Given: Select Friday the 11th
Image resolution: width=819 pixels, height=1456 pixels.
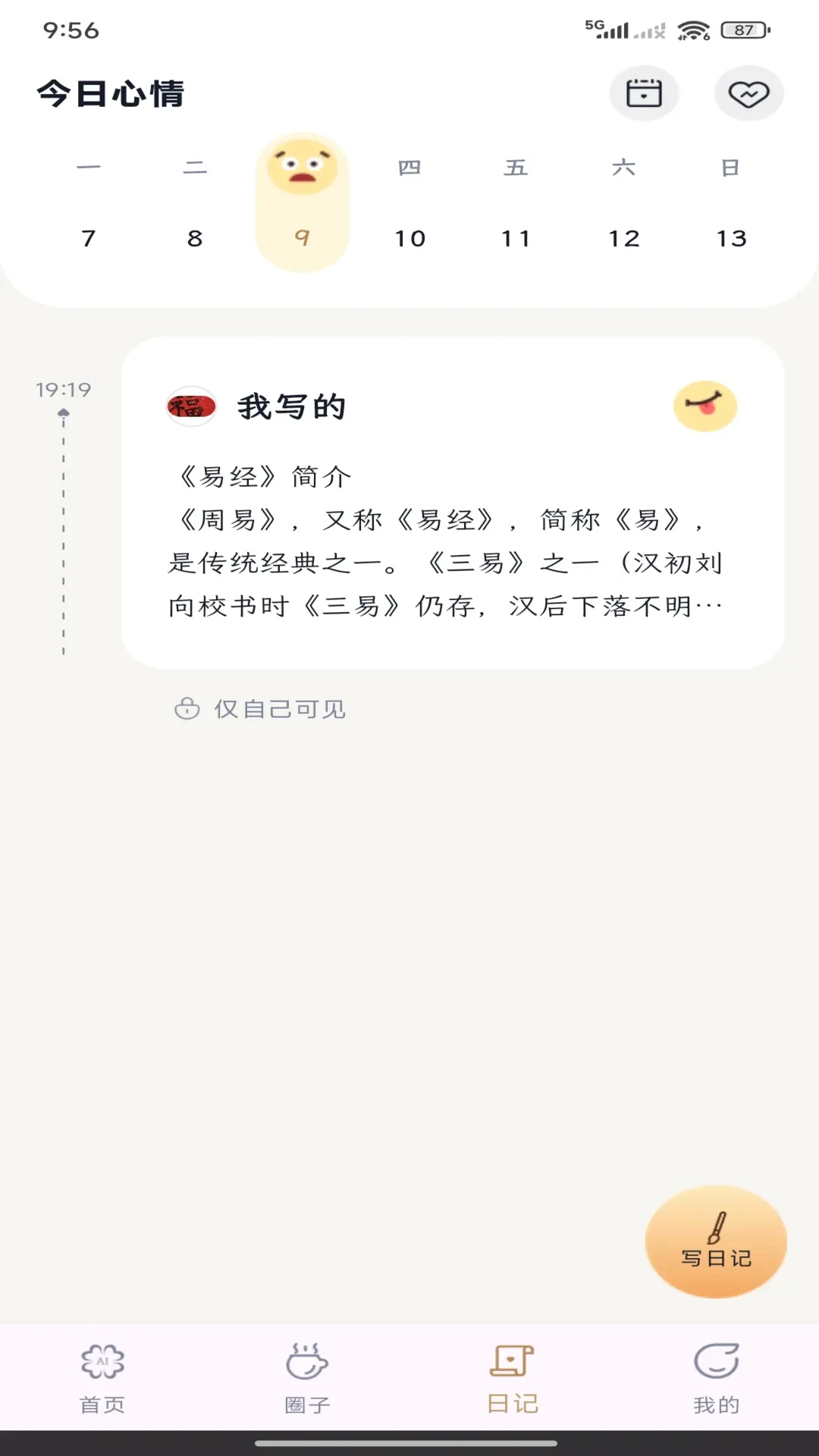Looking at the screenshot, I should click(x=516, y=238).
